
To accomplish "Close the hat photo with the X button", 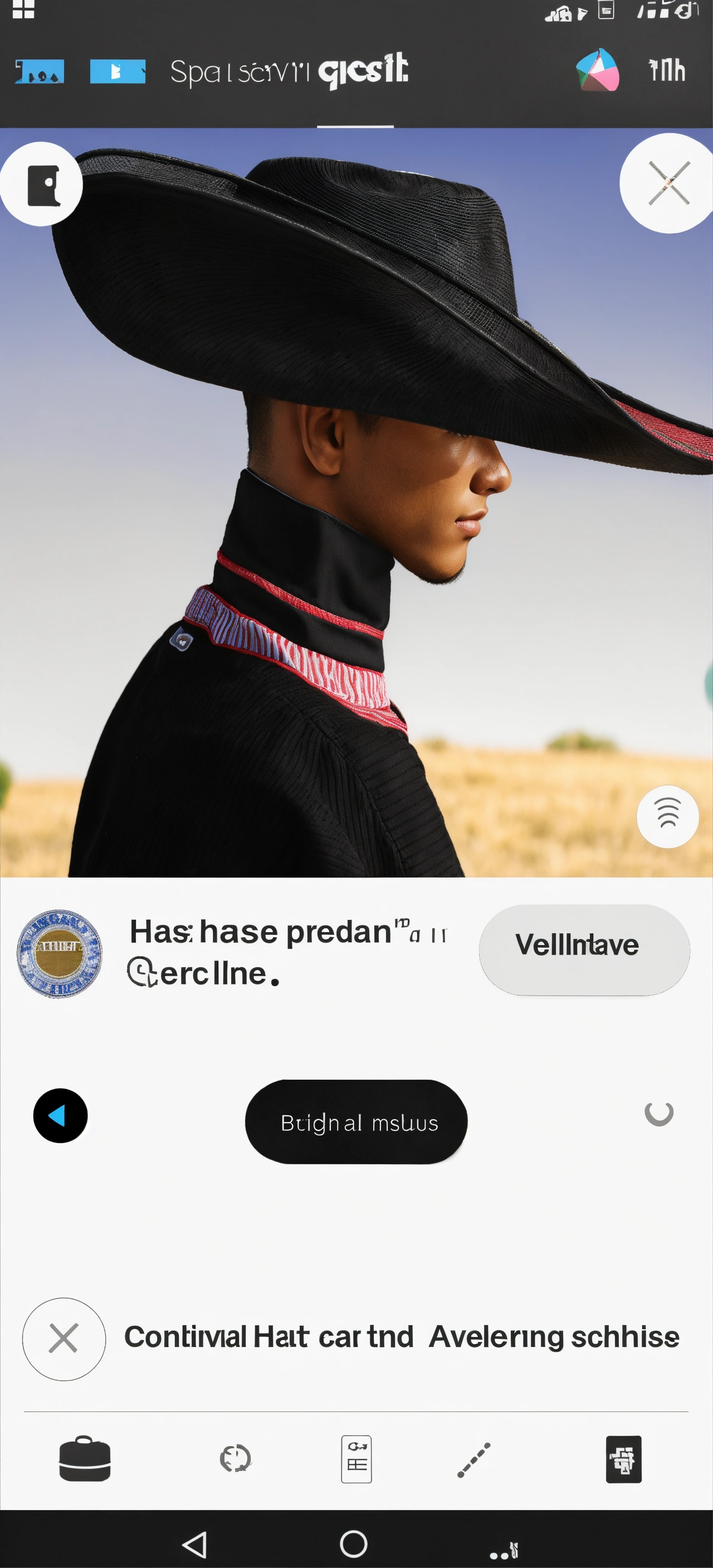I will (668, 183).
